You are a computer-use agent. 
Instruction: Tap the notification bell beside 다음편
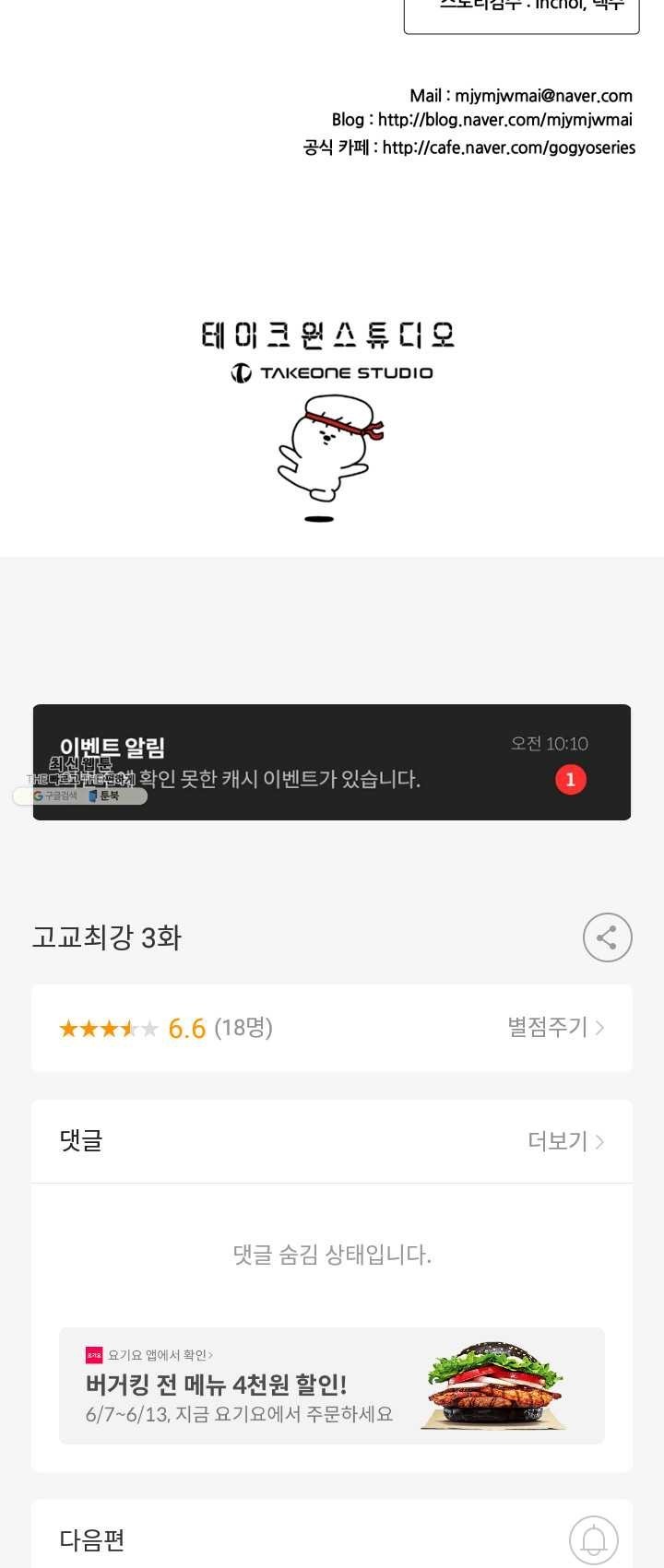point(593,1539)
